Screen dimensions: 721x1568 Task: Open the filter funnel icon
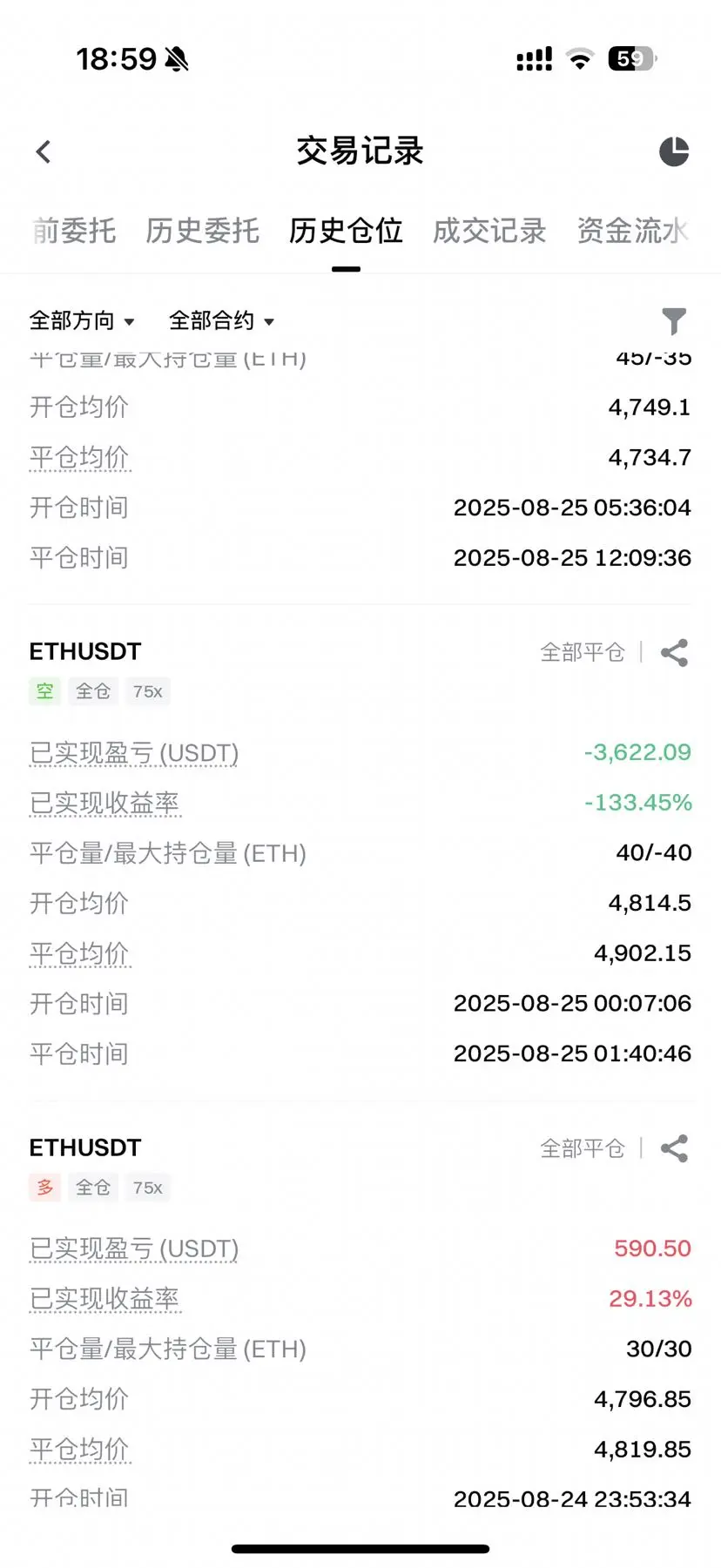[673, 321]
